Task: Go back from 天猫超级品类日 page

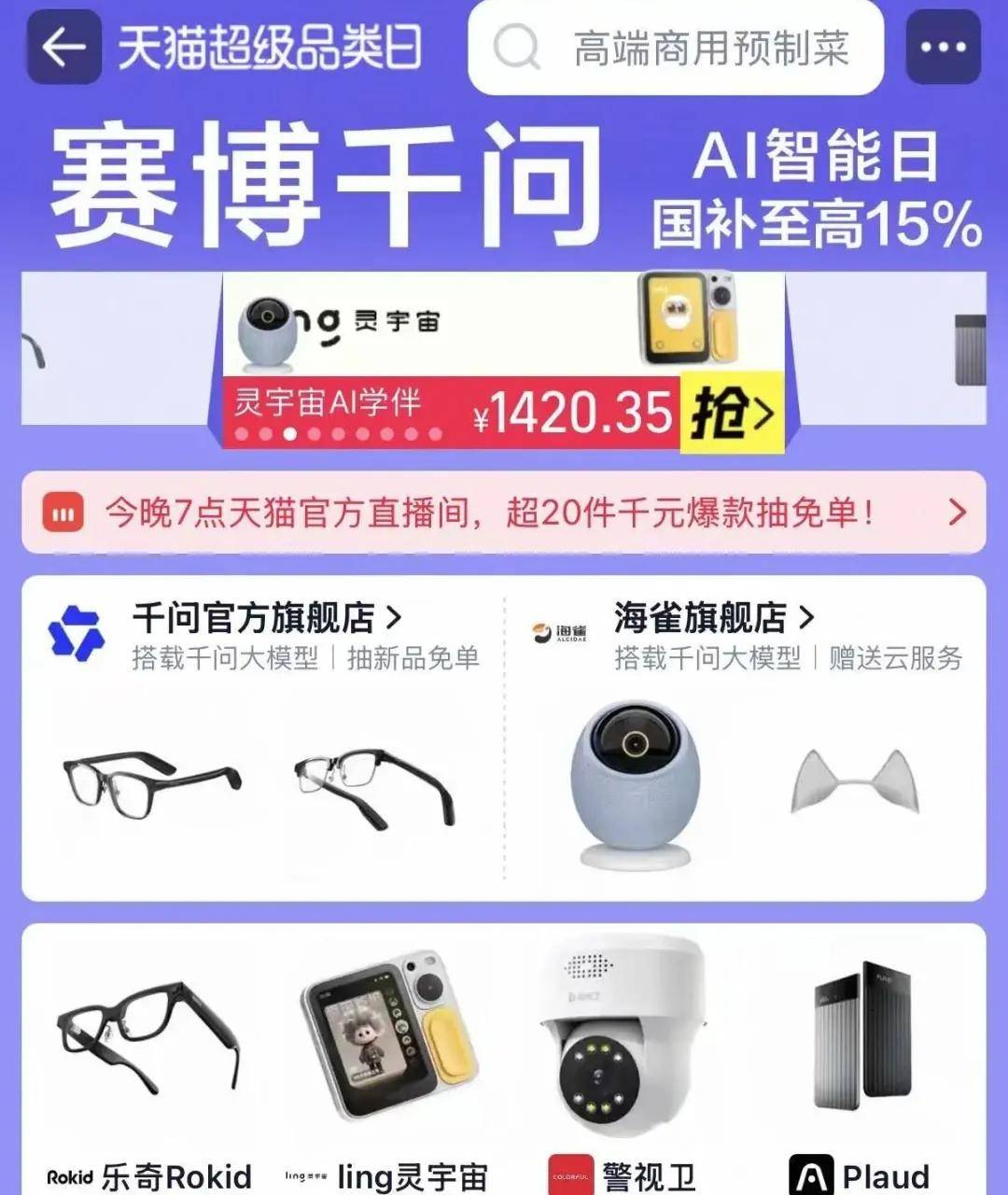Action: (x=63, y=47)
